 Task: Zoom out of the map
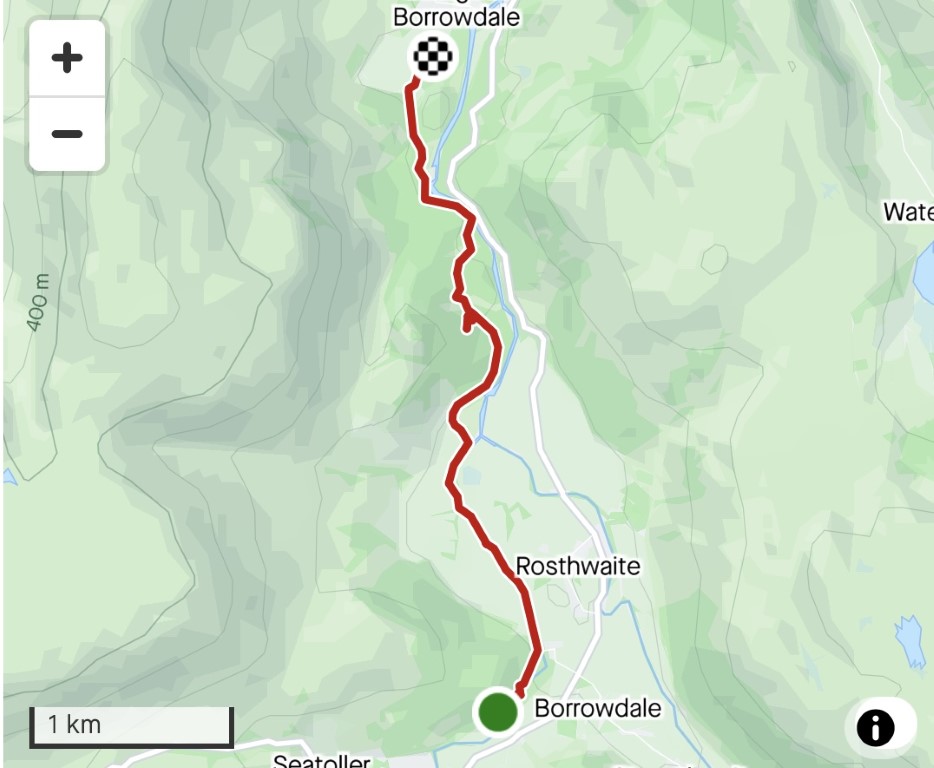67,134
